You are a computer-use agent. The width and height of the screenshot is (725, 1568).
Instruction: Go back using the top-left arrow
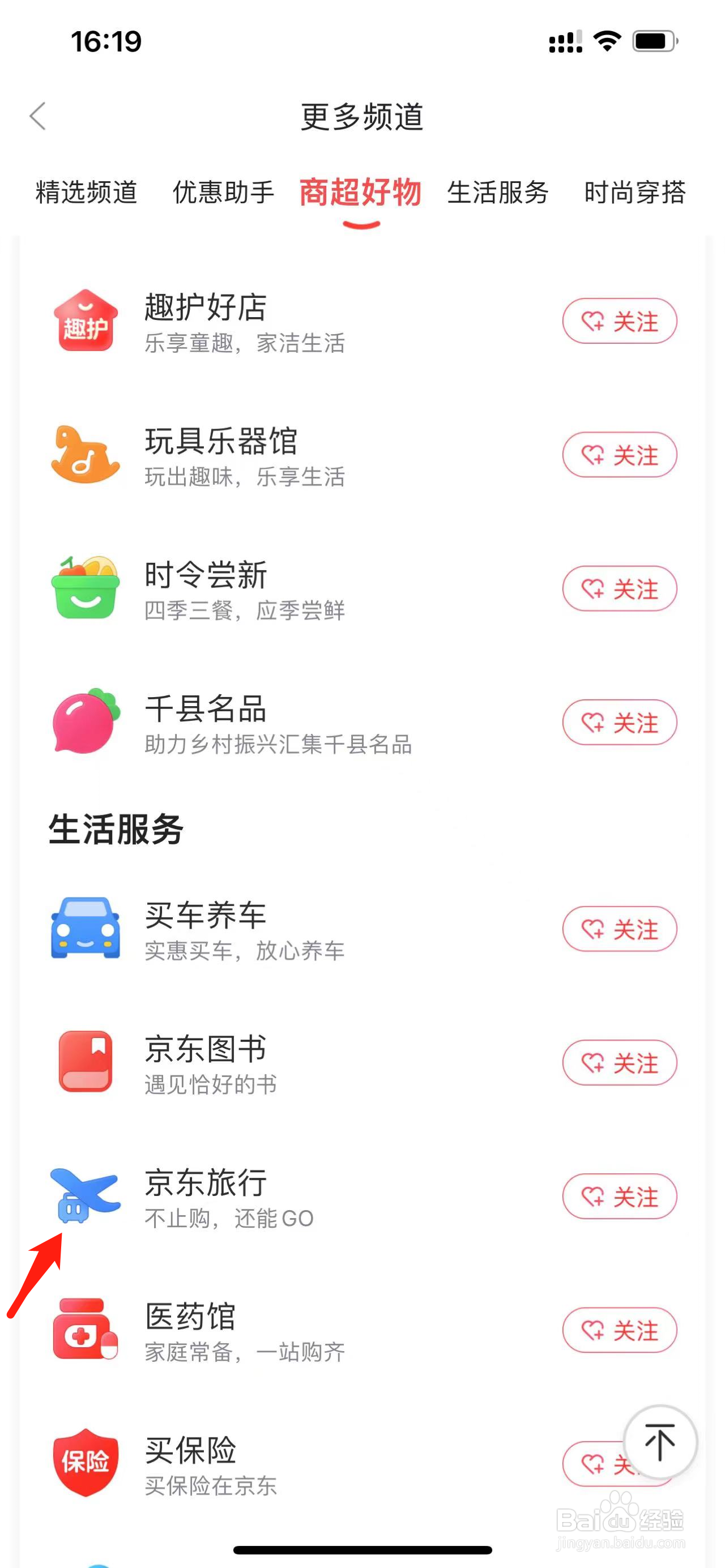pos(38,116)
